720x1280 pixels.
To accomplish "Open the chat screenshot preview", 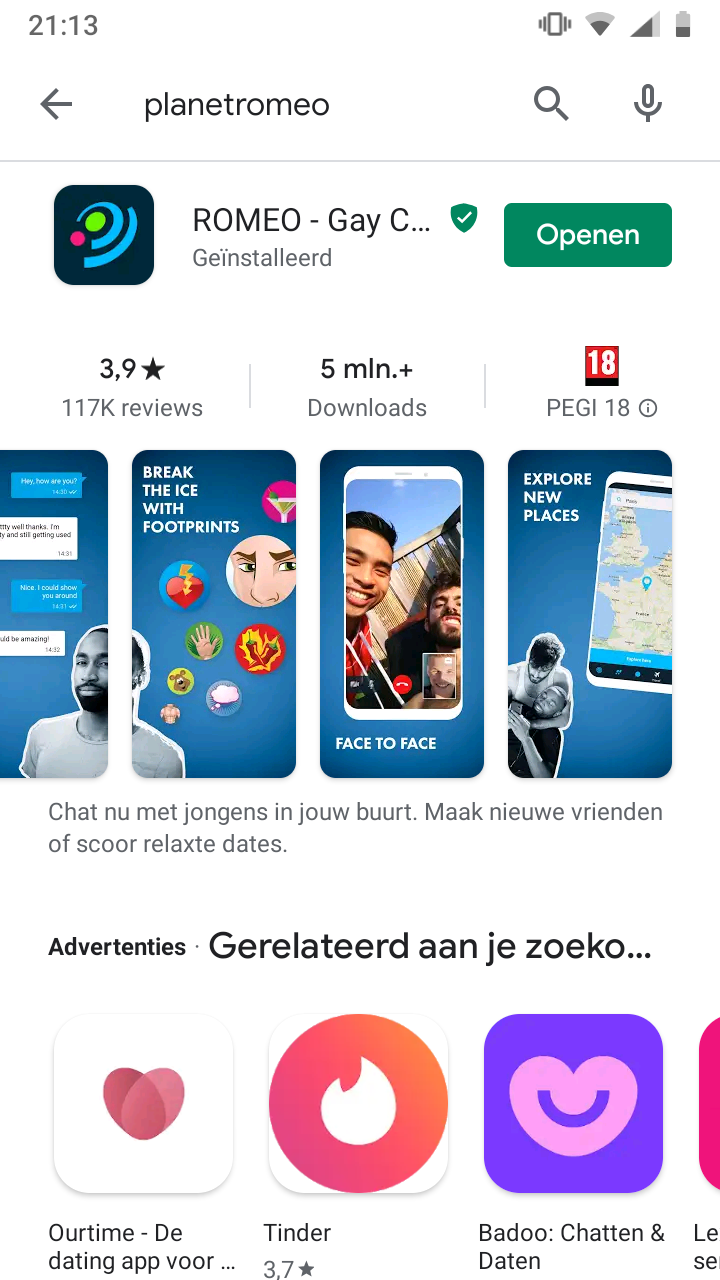I will [54, 614].
